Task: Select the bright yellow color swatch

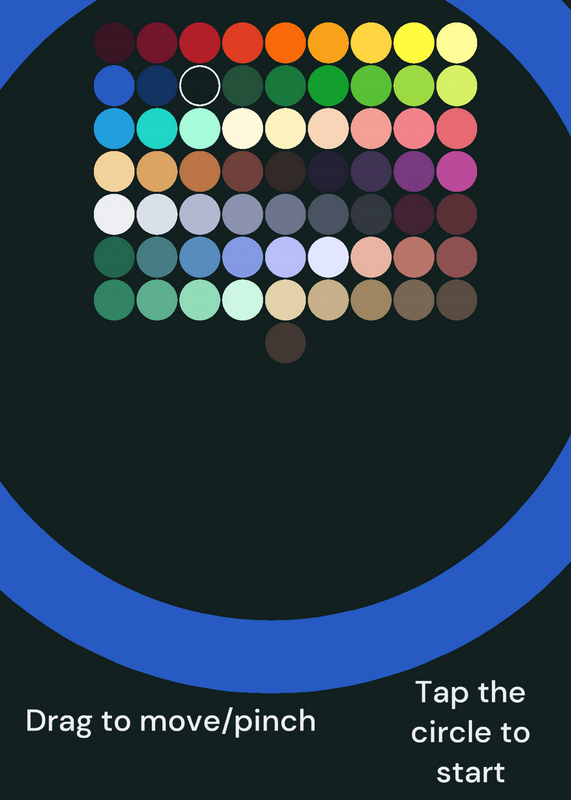Action: coord(414,43)
